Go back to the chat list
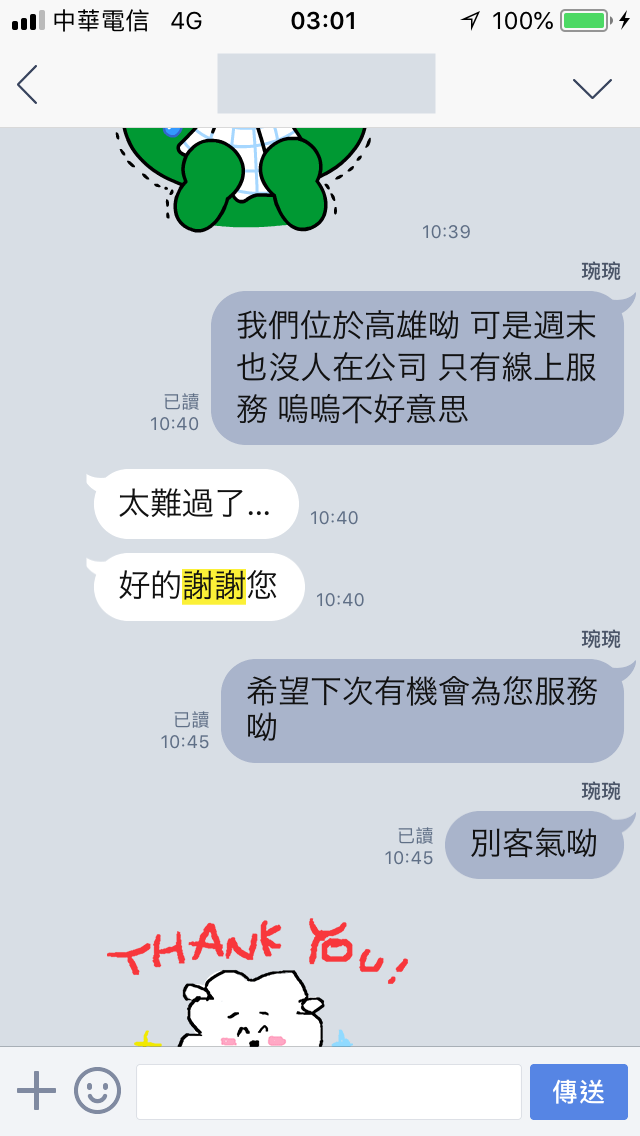Screen dimensions: 640x1136 tap(28, 86)
